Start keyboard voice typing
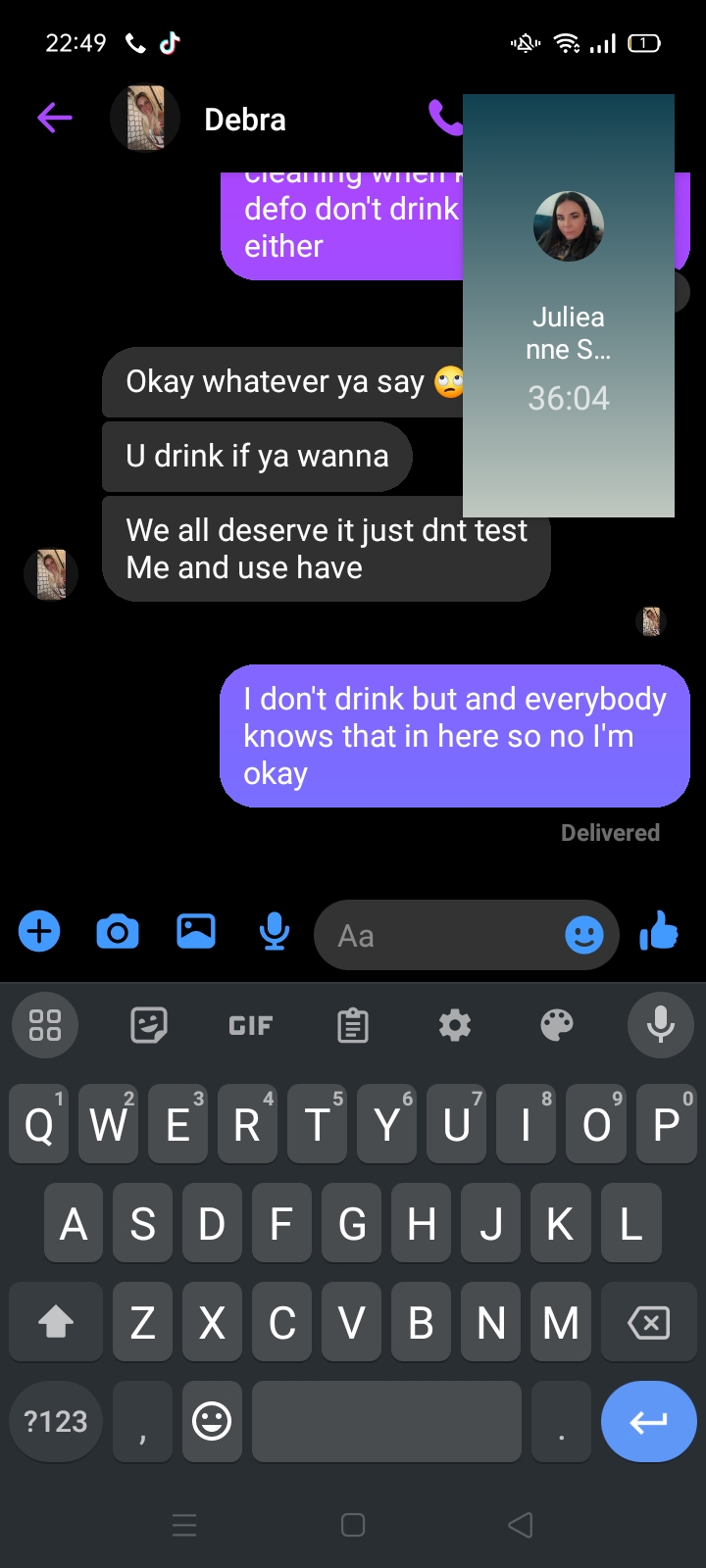 [x=661, y=1025]
